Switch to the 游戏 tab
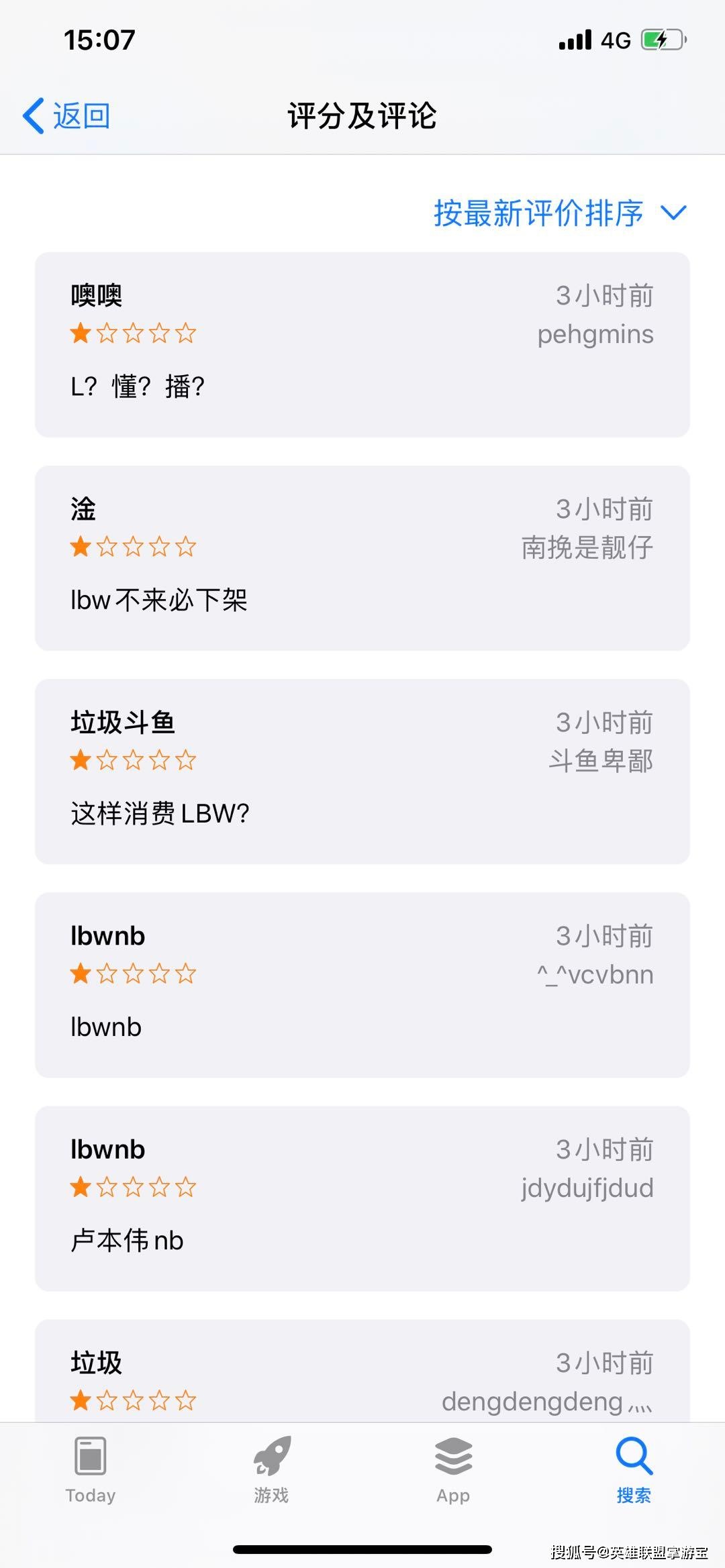 (x=272, y=1469)
